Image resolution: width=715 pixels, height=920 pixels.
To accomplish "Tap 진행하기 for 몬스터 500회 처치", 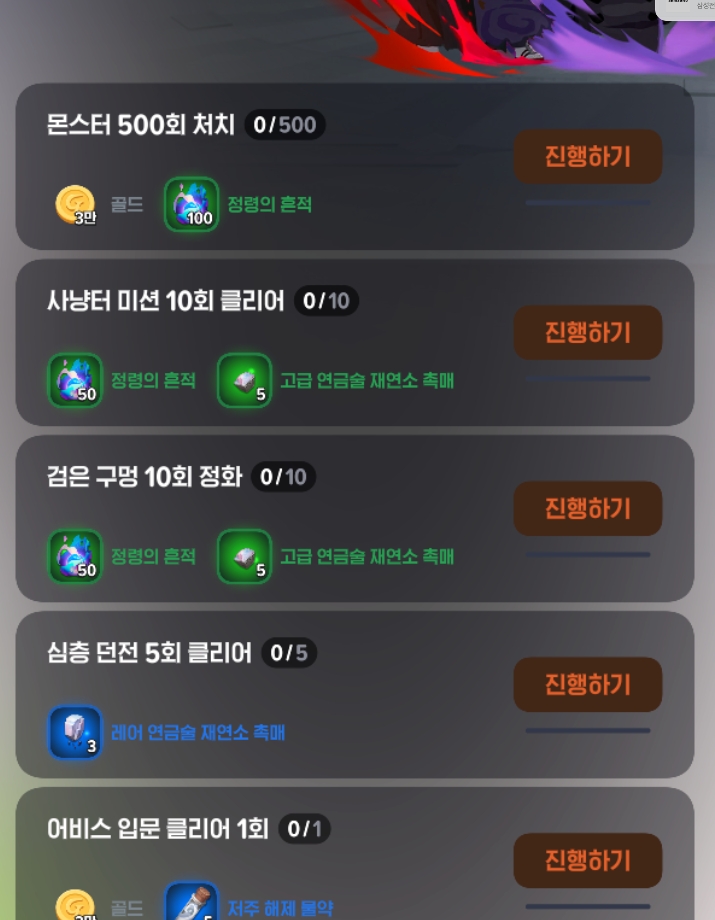I will point(588,157).
